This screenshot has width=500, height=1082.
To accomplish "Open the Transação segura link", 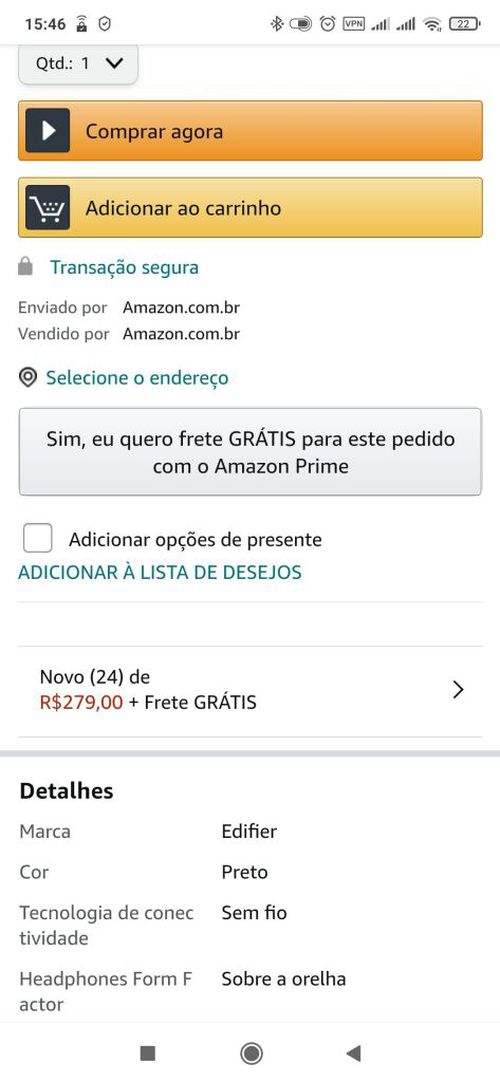I will pos(124,267).
